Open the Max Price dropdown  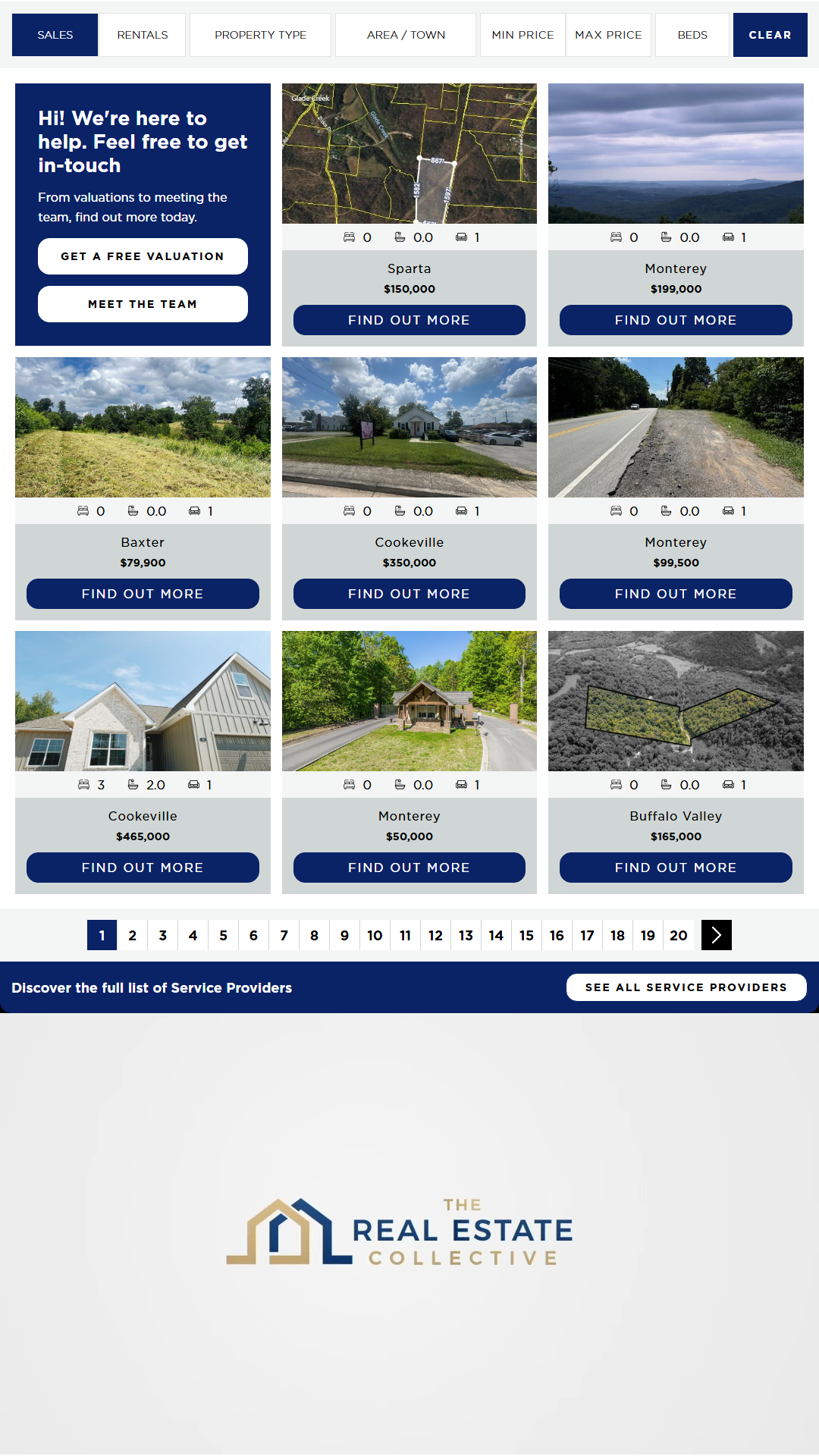(x=608, y=35)
